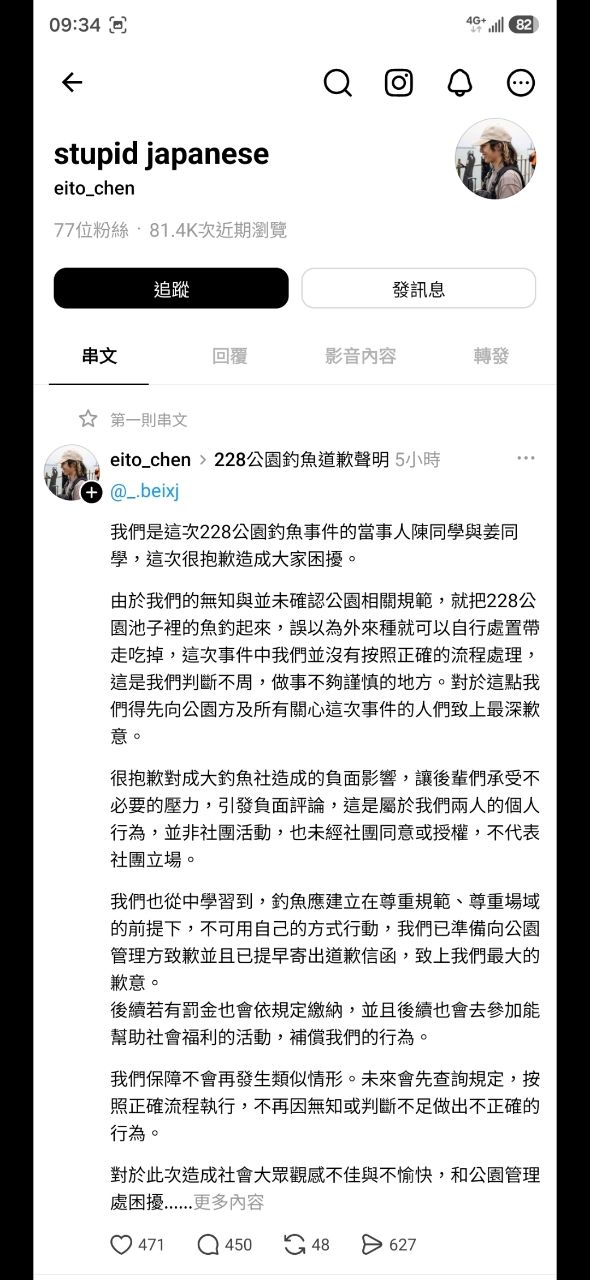
Task: Open the post's three-dot menu
Action: click(526, 459)
